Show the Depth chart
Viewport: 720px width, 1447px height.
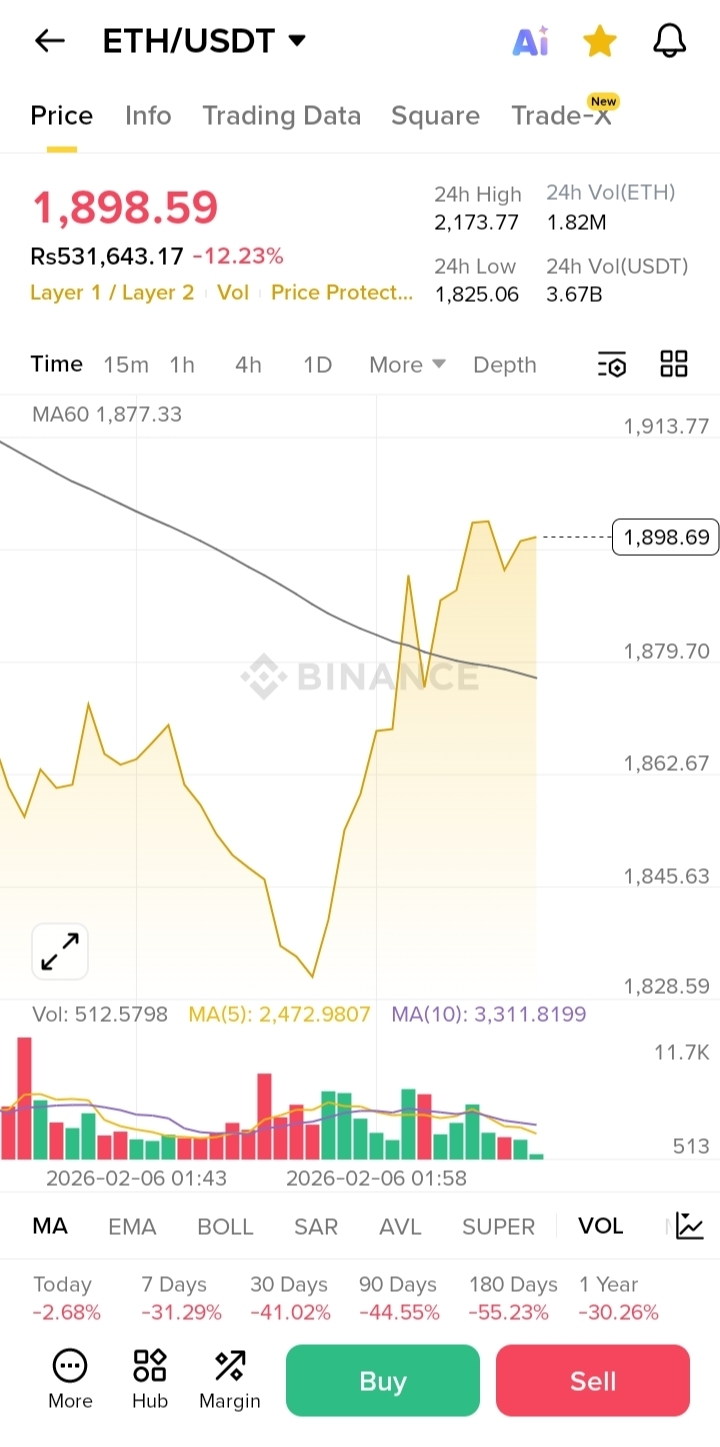pyautogui.click(x=504, y=365)
